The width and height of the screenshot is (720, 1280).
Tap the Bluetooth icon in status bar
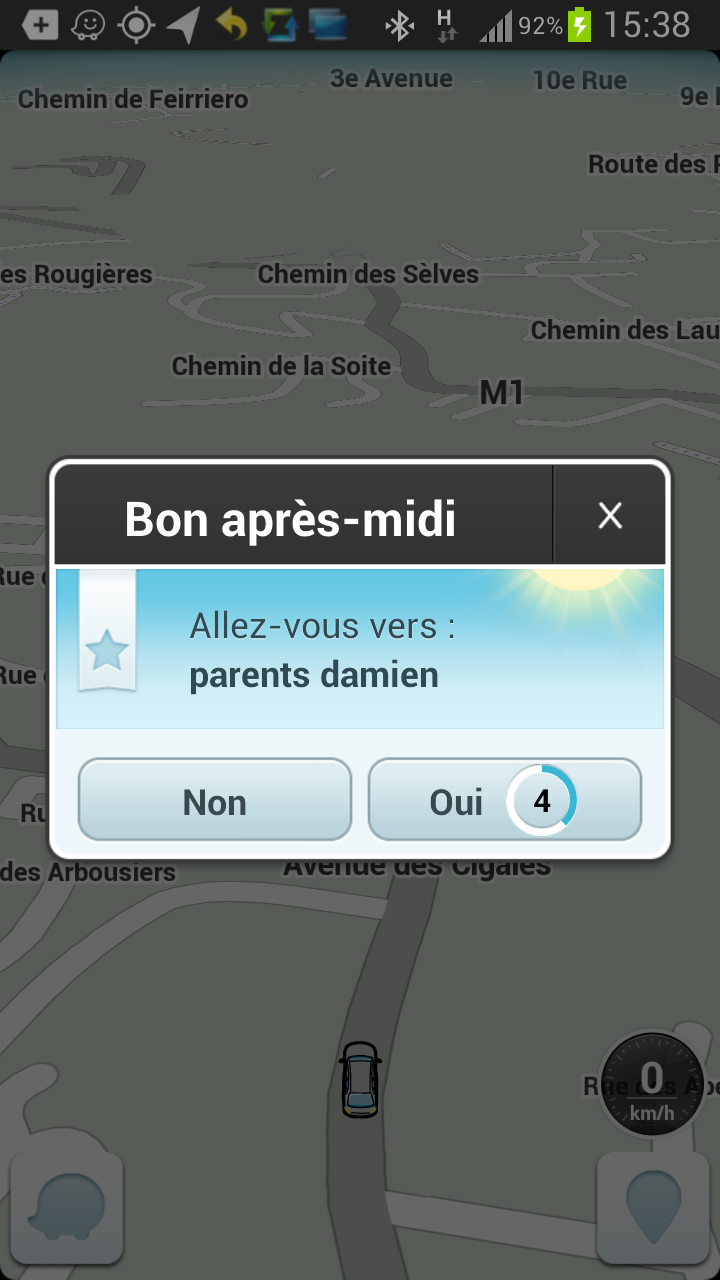coord(400,24)
